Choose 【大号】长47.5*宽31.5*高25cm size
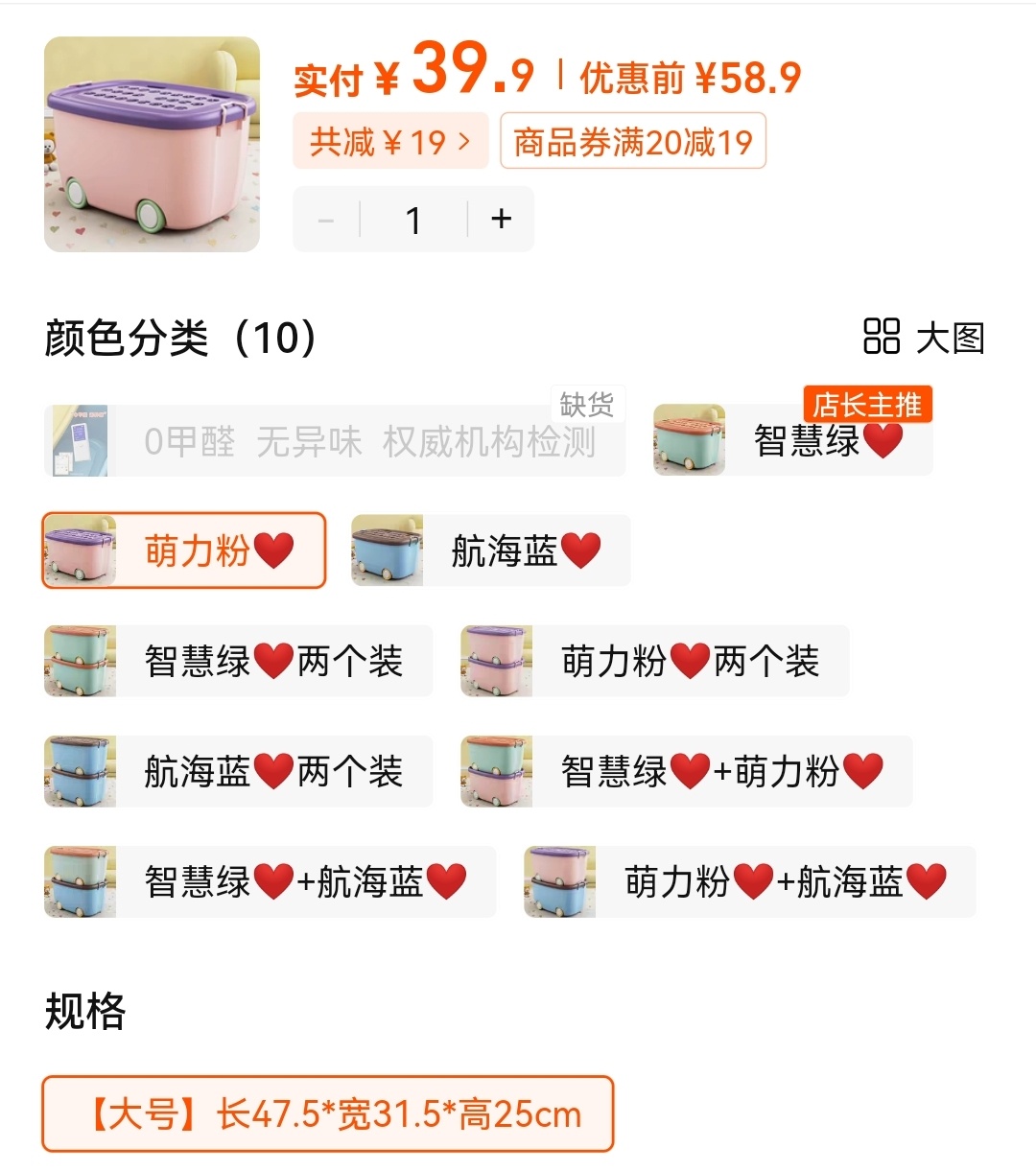1036x1171 pixels. [x=327, y=1113]
